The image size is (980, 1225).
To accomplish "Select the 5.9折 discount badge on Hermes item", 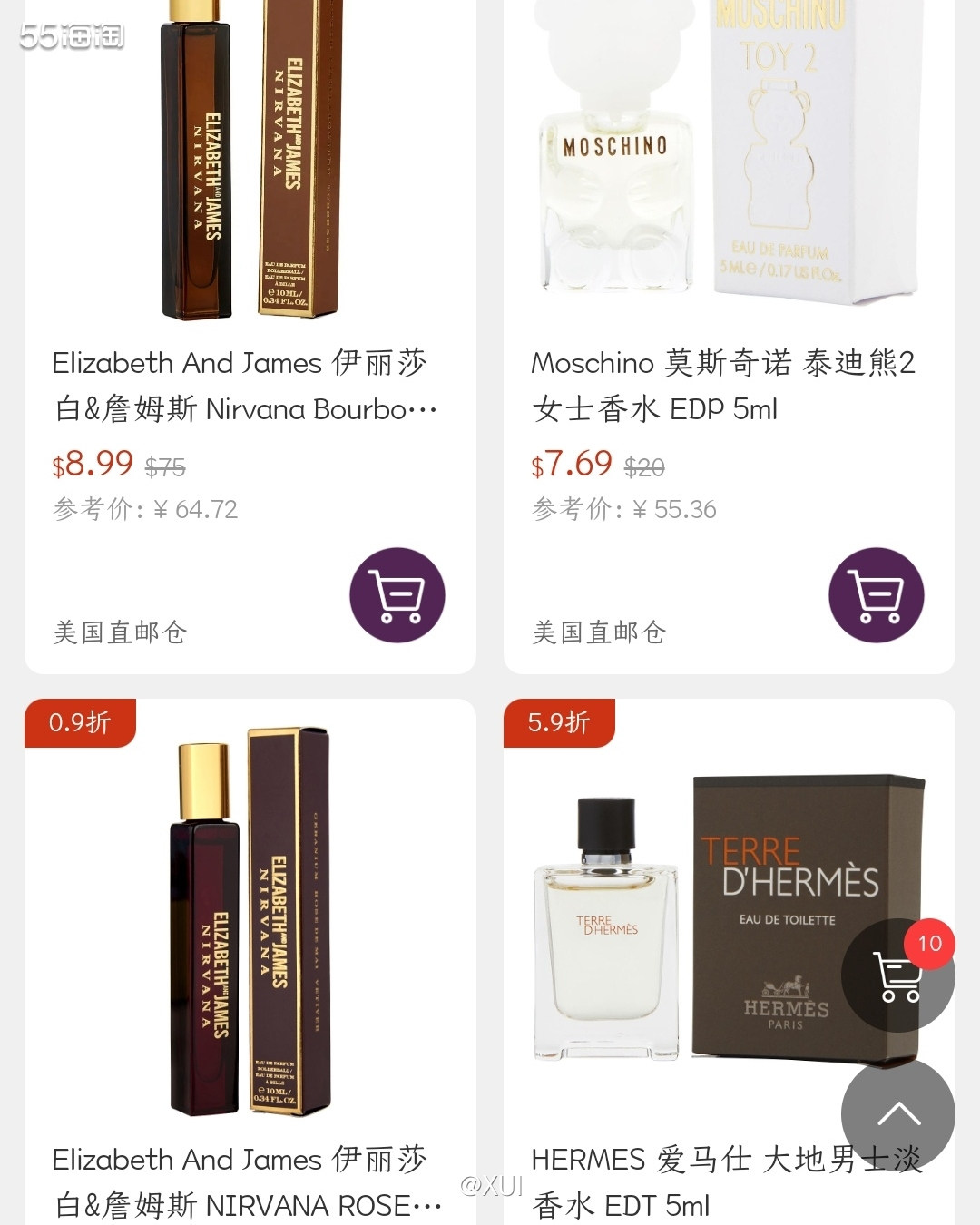I will pos(556,723).
